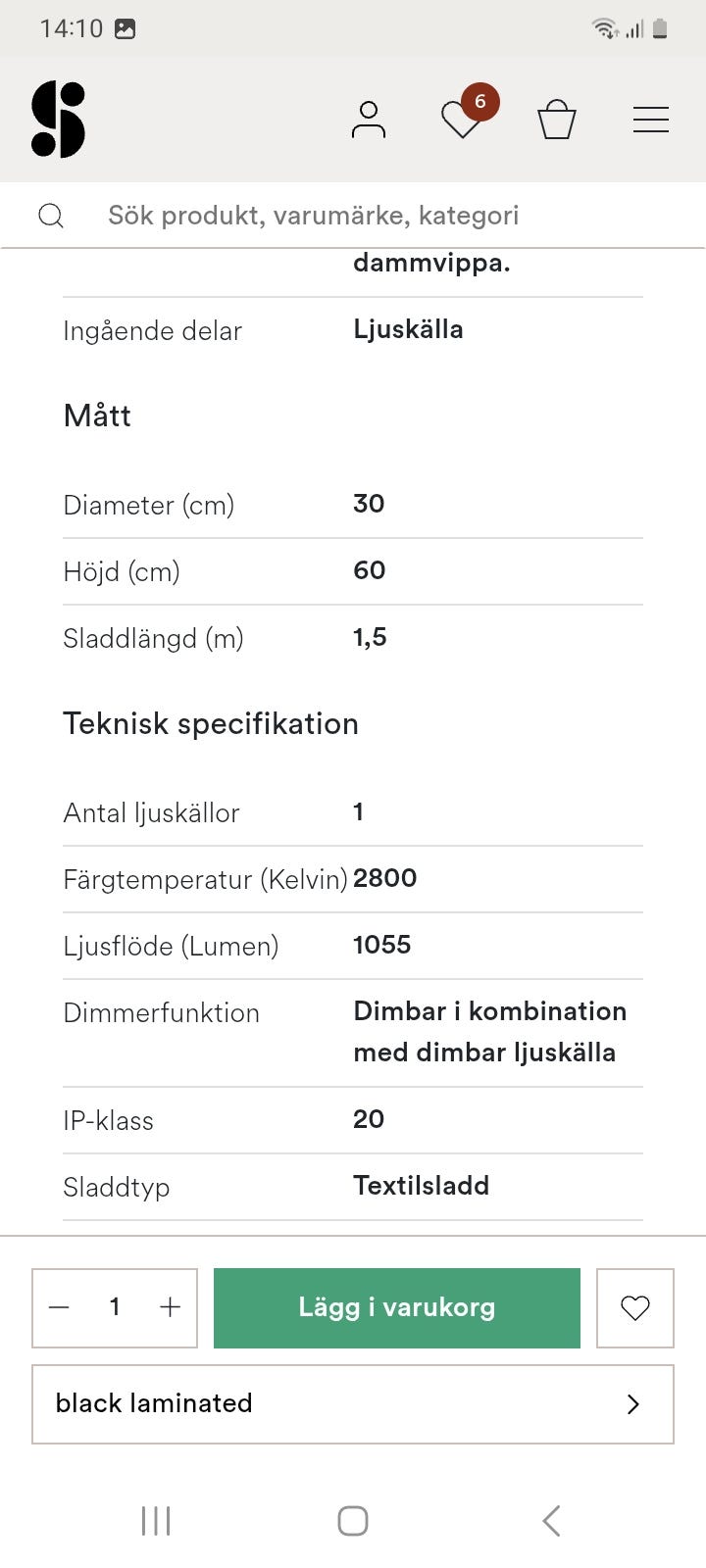Tap the store logo to go home
706x1568 pixels.
click(58, 120)
